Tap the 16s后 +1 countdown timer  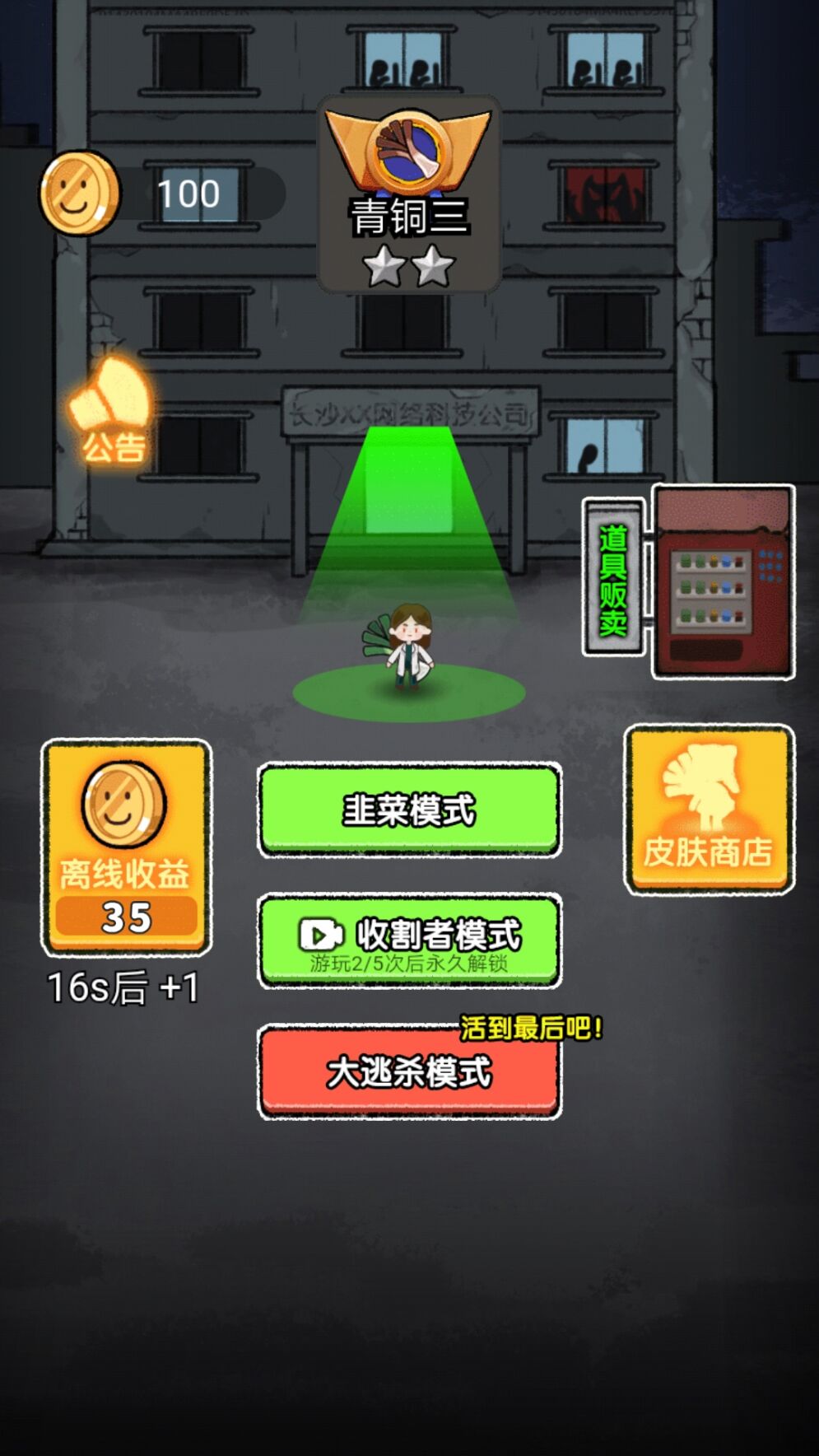[125, 985]
